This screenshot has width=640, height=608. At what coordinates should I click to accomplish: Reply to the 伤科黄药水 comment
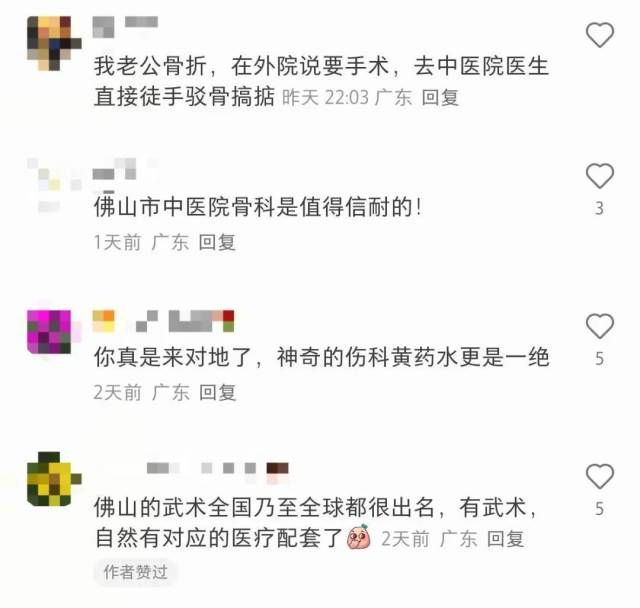click(216, 391)
